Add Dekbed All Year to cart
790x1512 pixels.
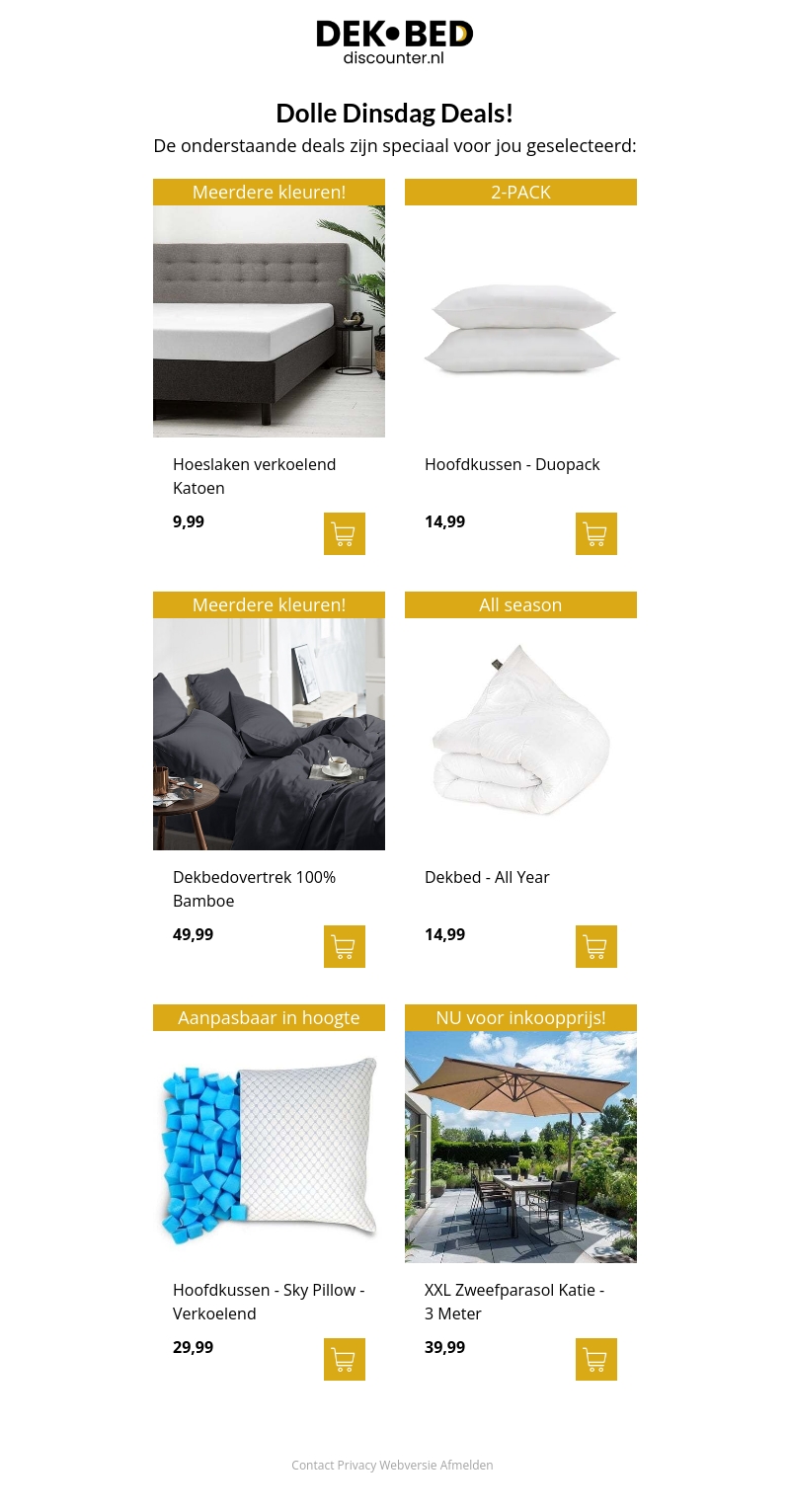click(x=596, y=946)
